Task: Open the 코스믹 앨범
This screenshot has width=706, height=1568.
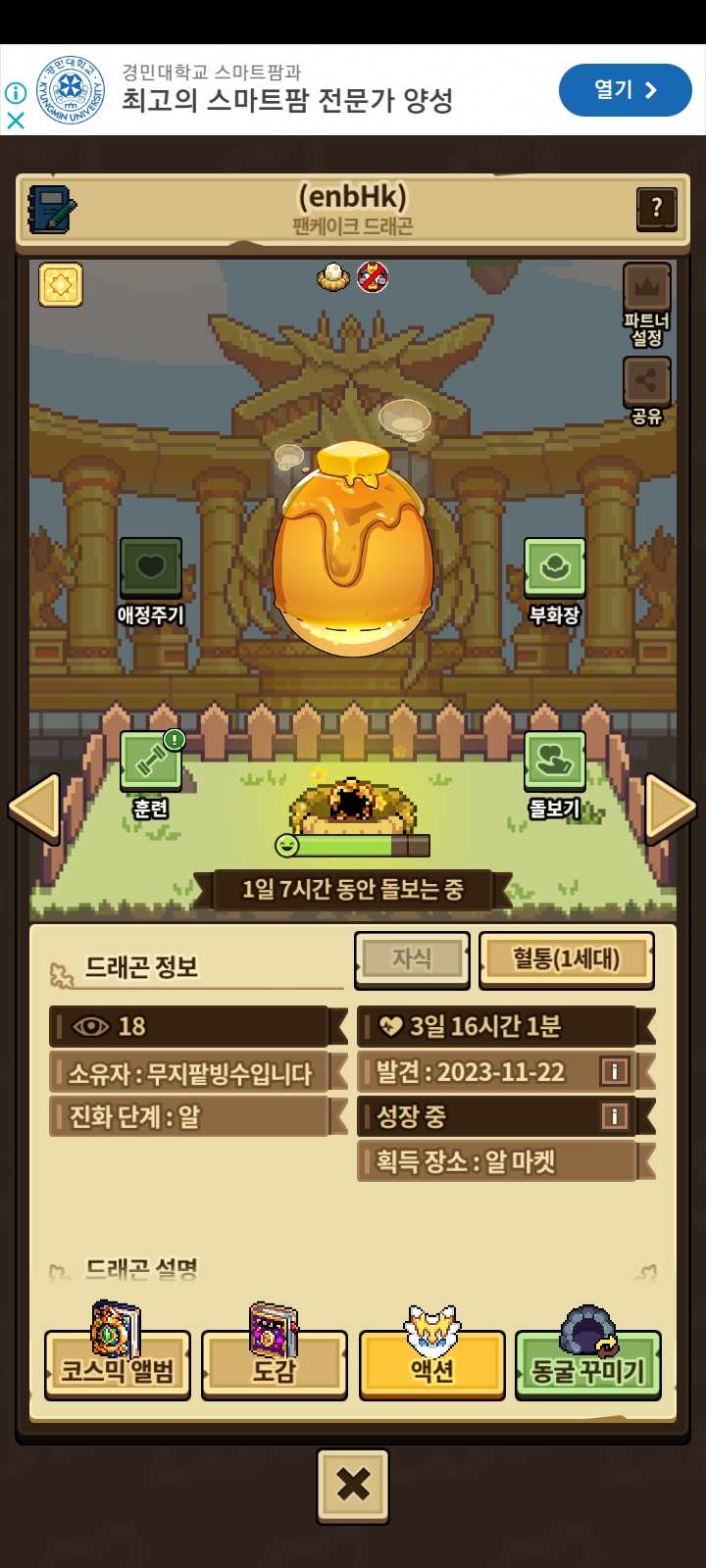Action: pos(118,1365)
